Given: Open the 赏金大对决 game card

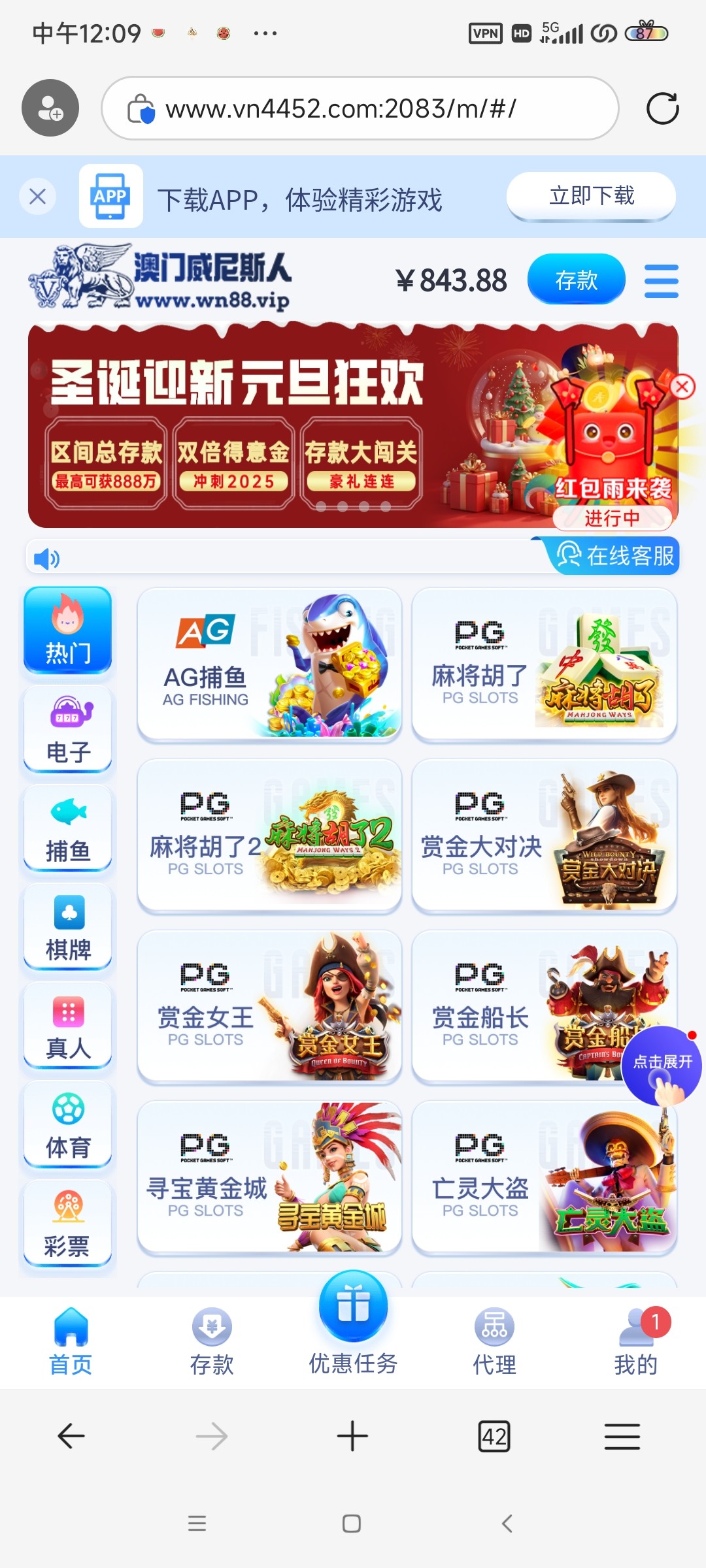Looking at the screenshot, I should [x=544, y=836].
